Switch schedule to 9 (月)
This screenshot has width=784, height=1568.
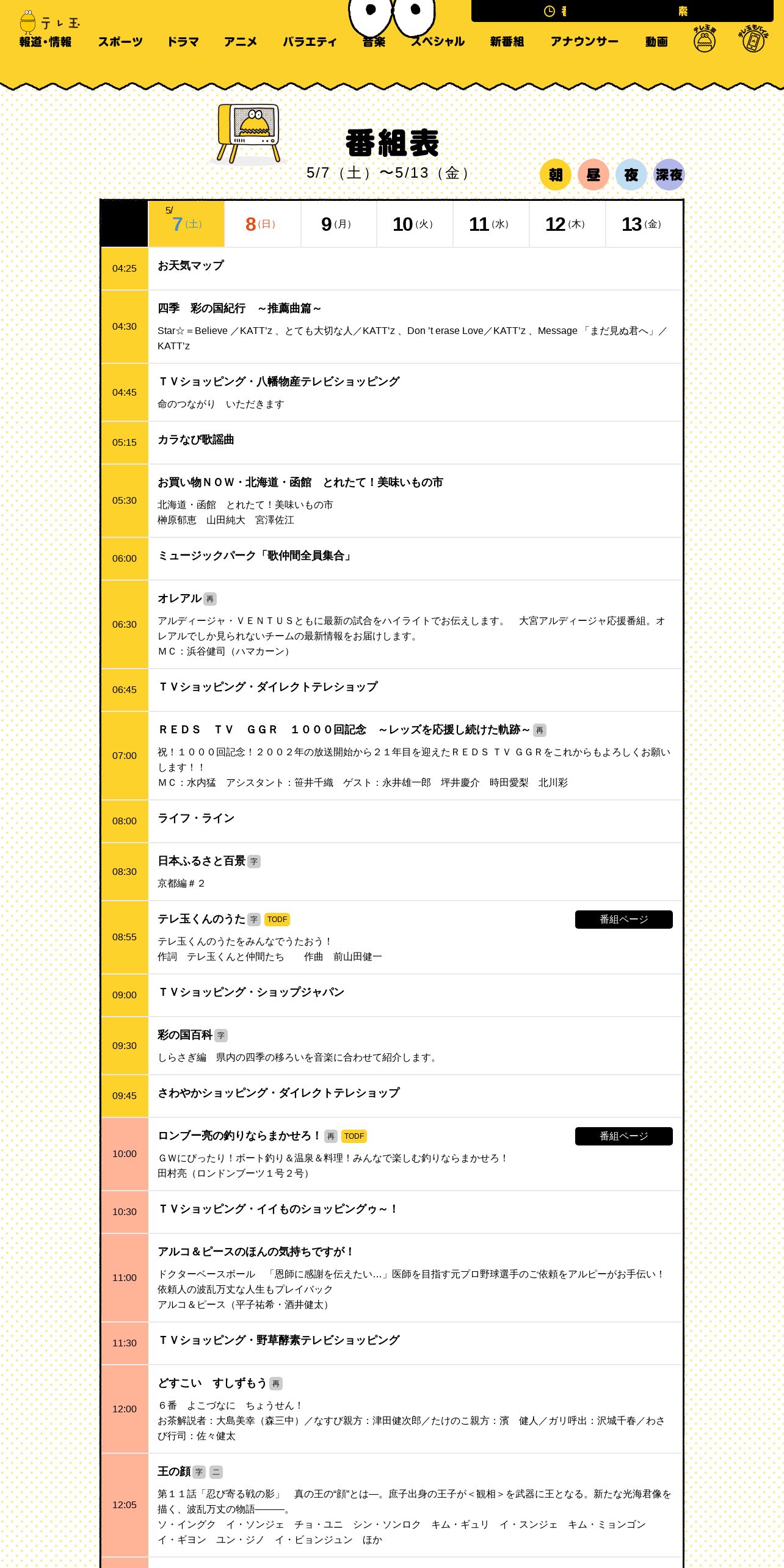[339, 224]
